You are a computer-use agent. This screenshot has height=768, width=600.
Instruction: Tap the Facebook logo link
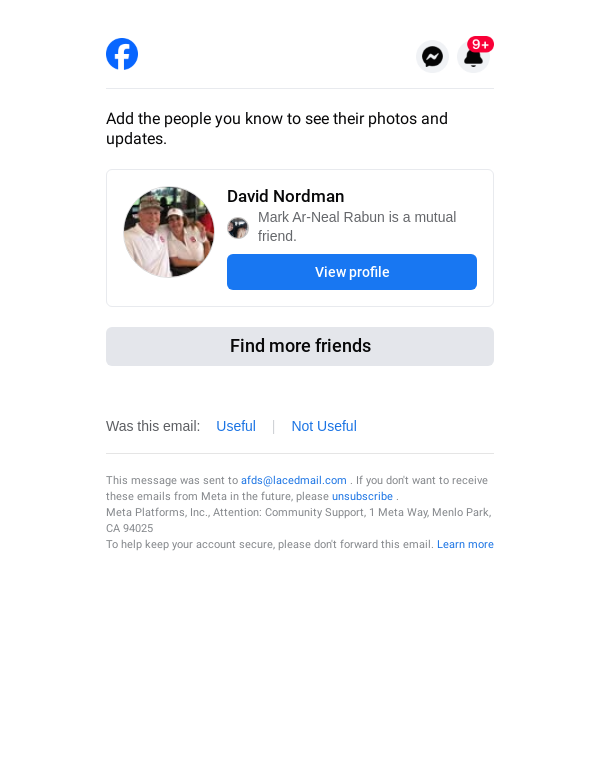pyautogui.click(x=122, y=54)
